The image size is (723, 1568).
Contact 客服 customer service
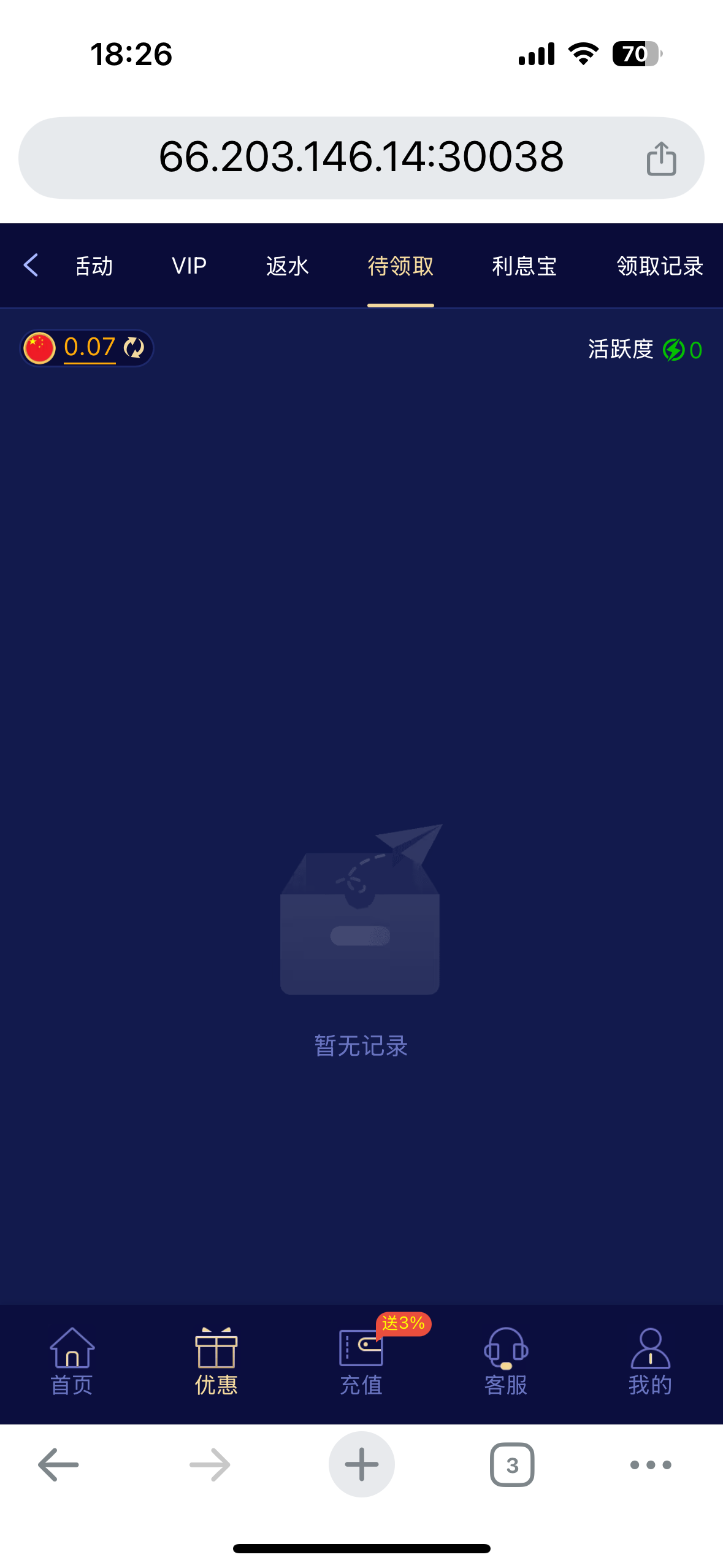pyautogui.click(x=506, y=1361)
